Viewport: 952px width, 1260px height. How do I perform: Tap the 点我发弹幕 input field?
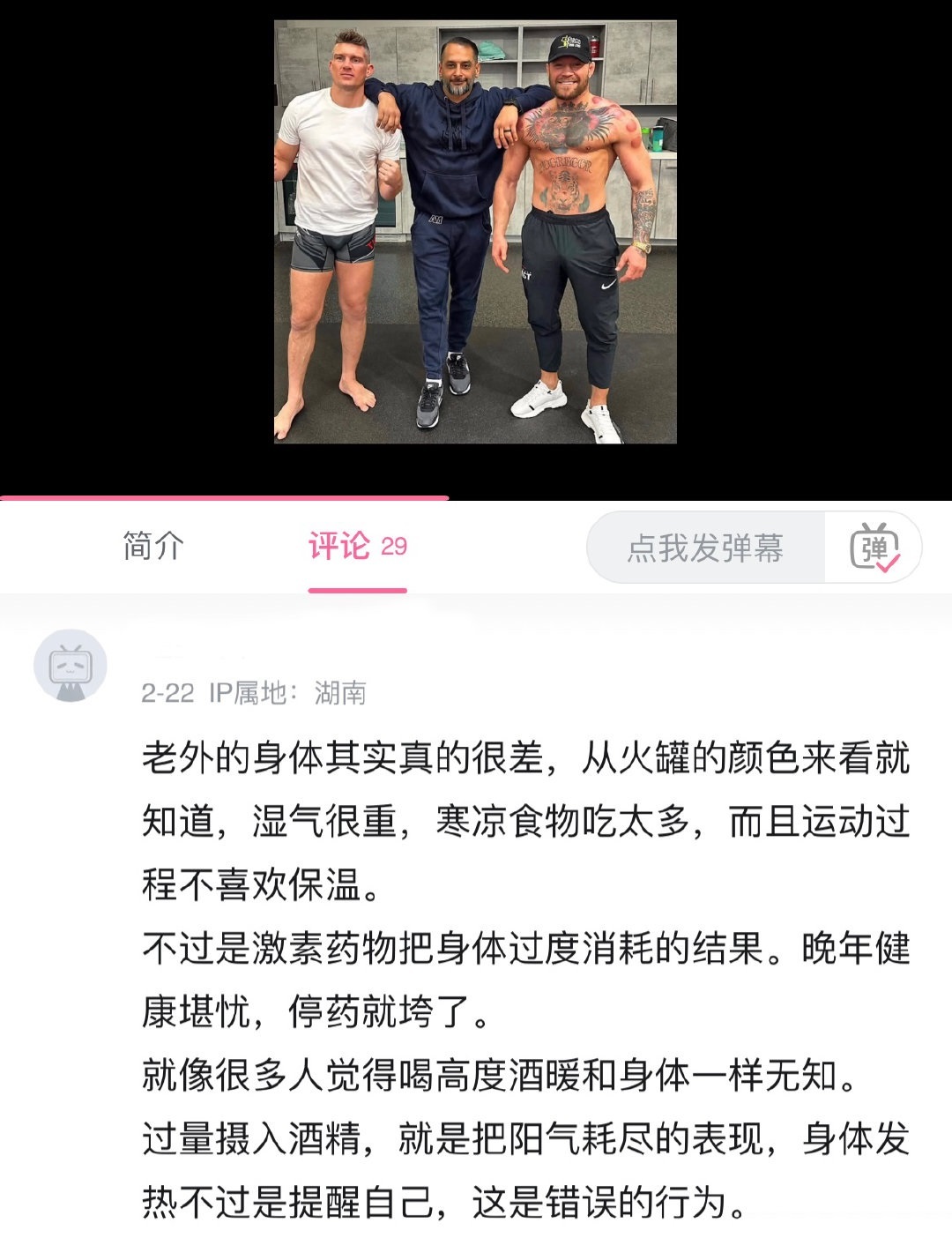(705, 548)
